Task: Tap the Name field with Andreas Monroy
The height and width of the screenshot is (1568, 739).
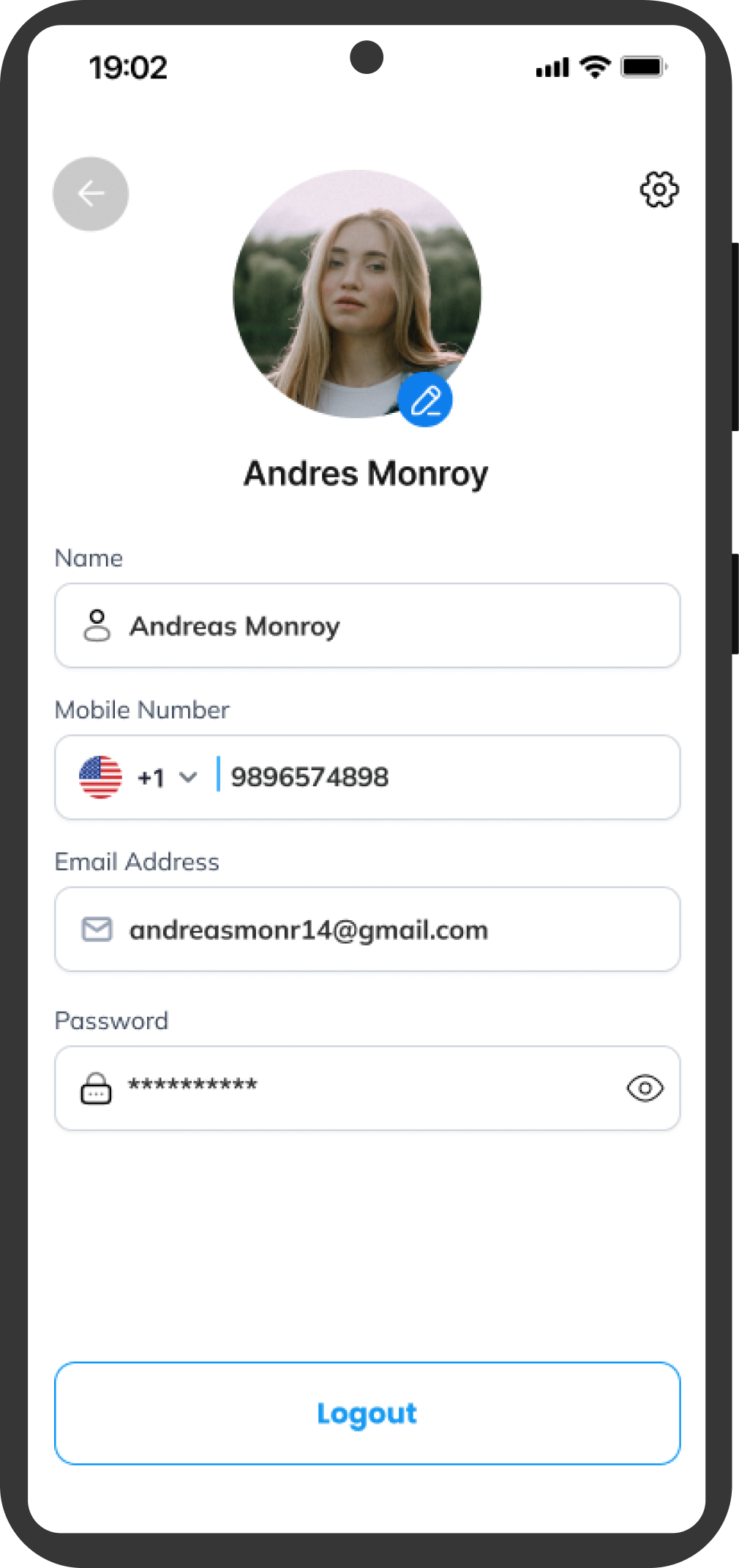Action: pos(367,626)
